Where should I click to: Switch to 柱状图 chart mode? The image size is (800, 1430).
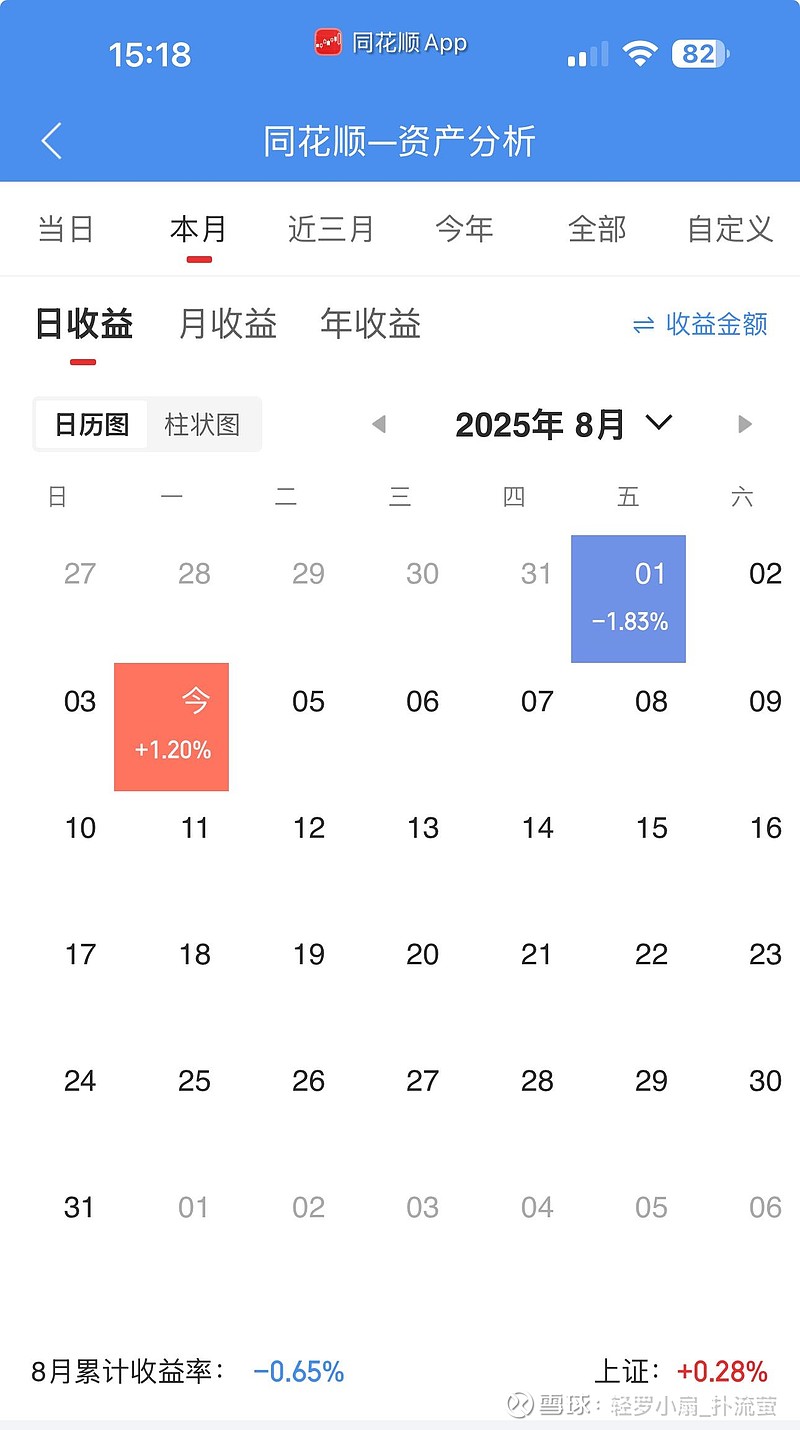click(x=203, y=424)
